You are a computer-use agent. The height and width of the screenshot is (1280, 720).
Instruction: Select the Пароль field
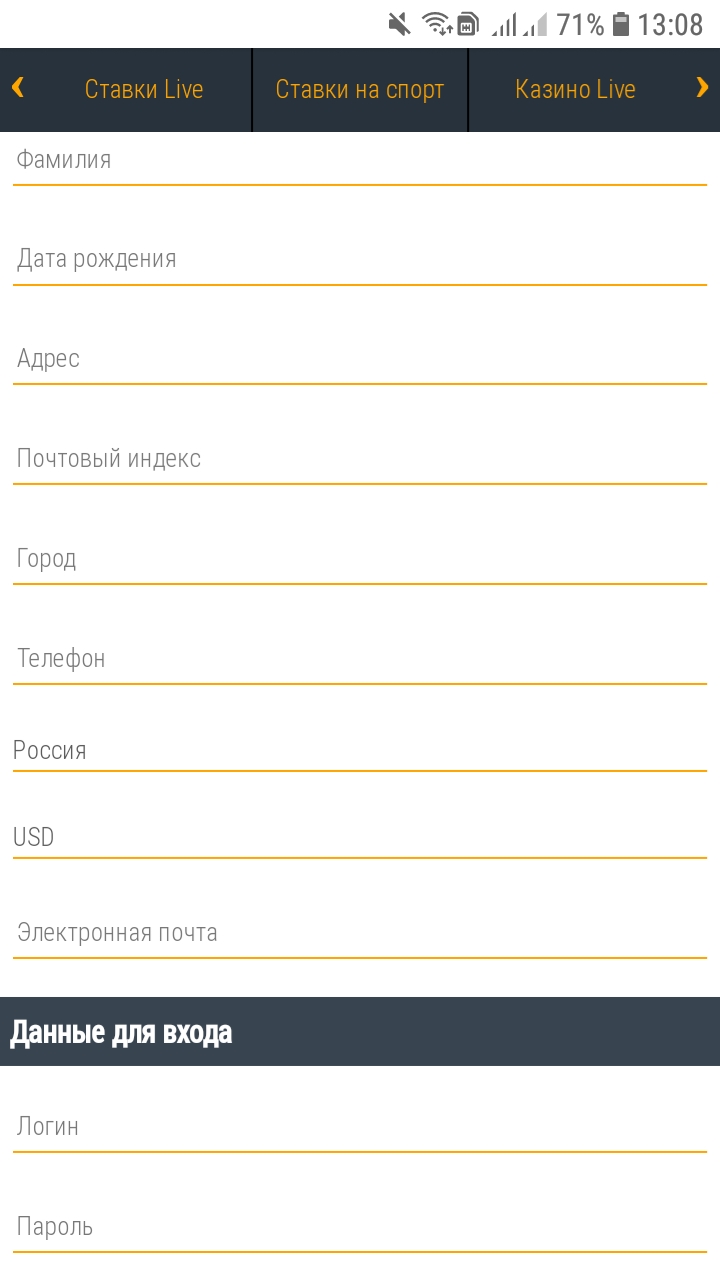pyautogui.click(x=360, y=1228)
